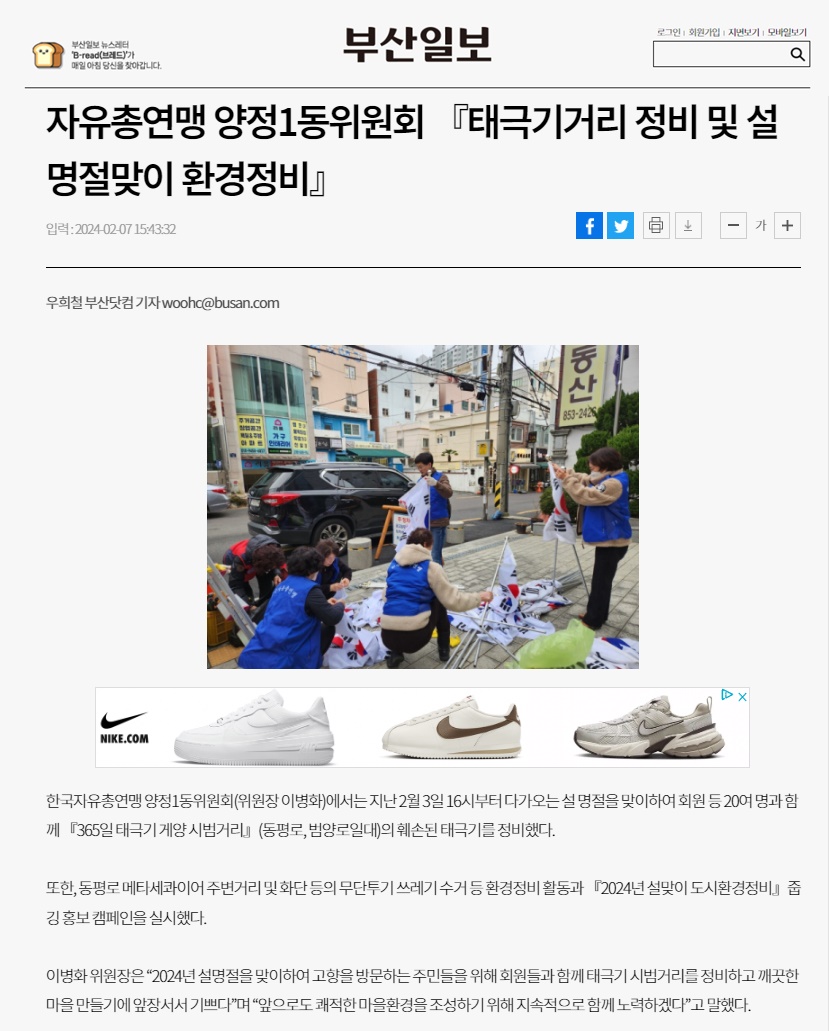Switch to 모바일보기 mobile view

pyautogui.click(x=787, y=32)
